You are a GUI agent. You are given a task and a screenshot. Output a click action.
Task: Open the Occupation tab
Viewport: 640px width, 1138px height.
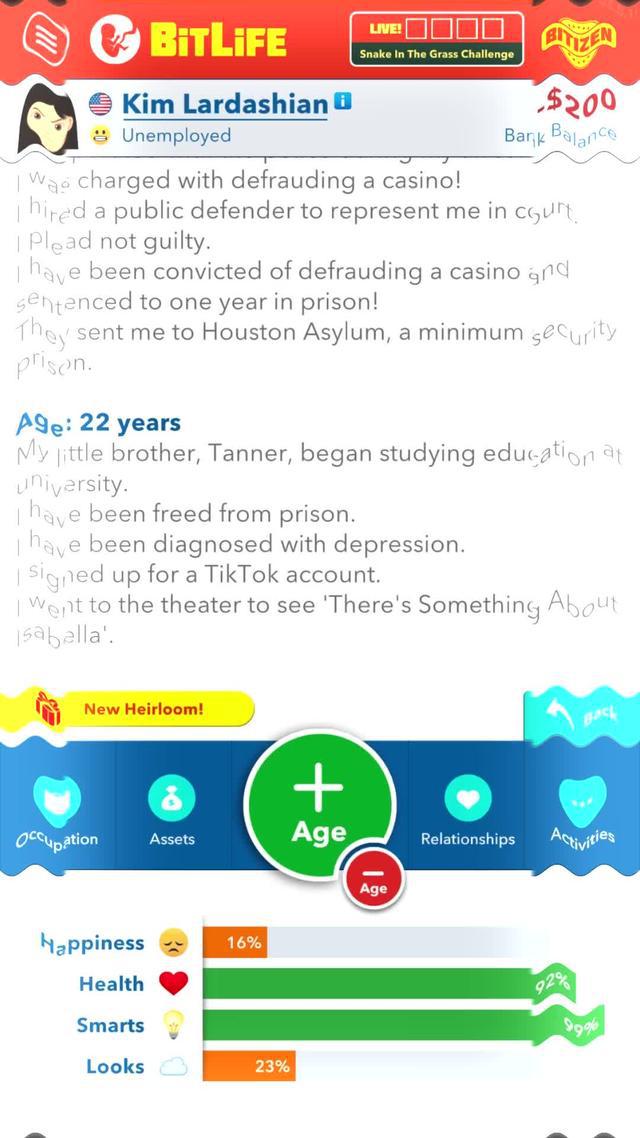pyautogui.click(x=57, y=810)
